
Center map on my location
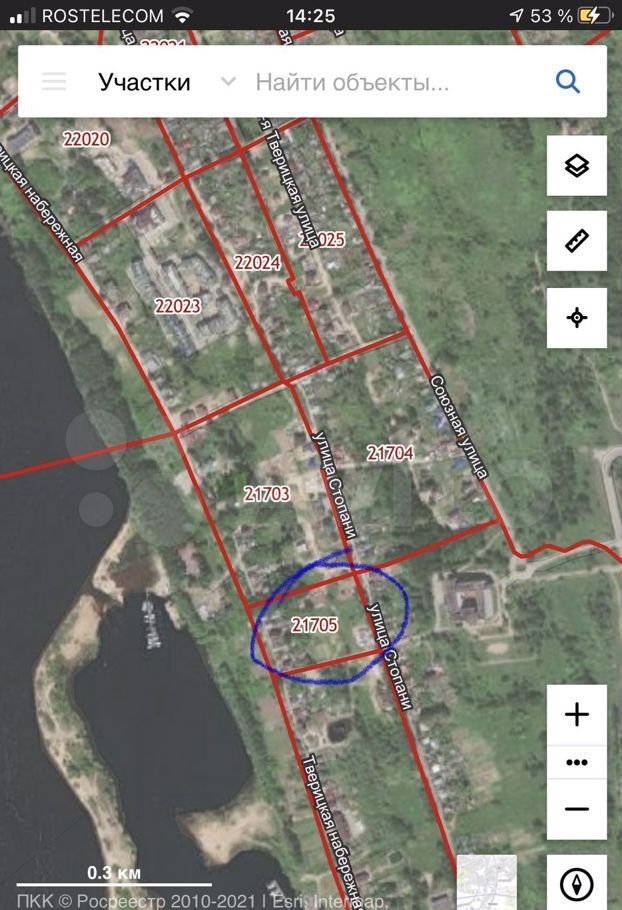click(577, 318)
